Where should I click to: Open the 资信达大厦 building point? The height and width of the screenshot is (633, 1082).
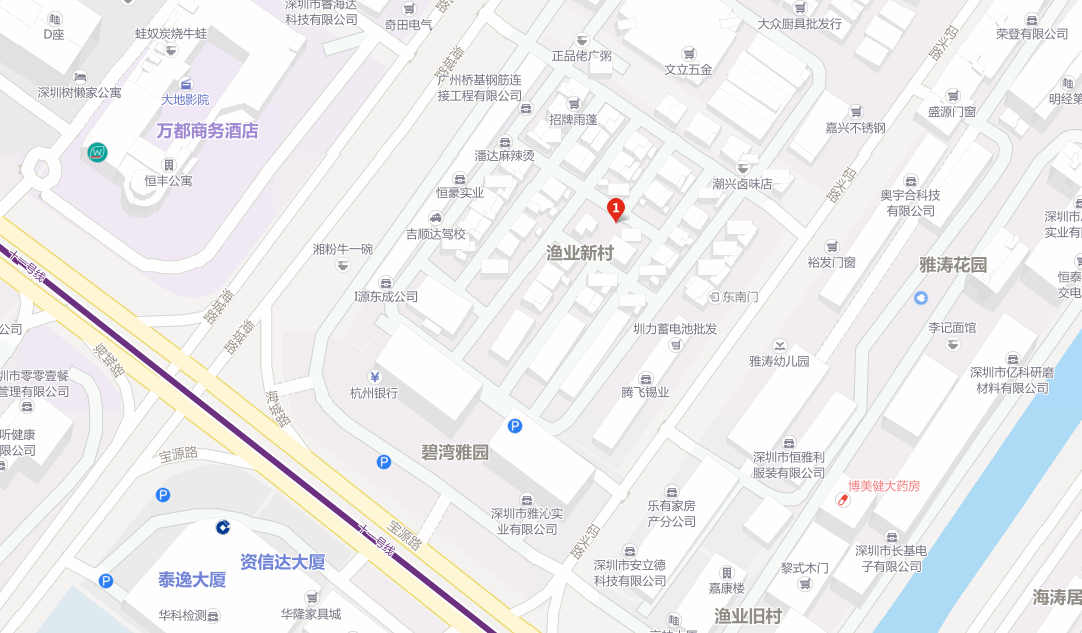coord(222,526)
